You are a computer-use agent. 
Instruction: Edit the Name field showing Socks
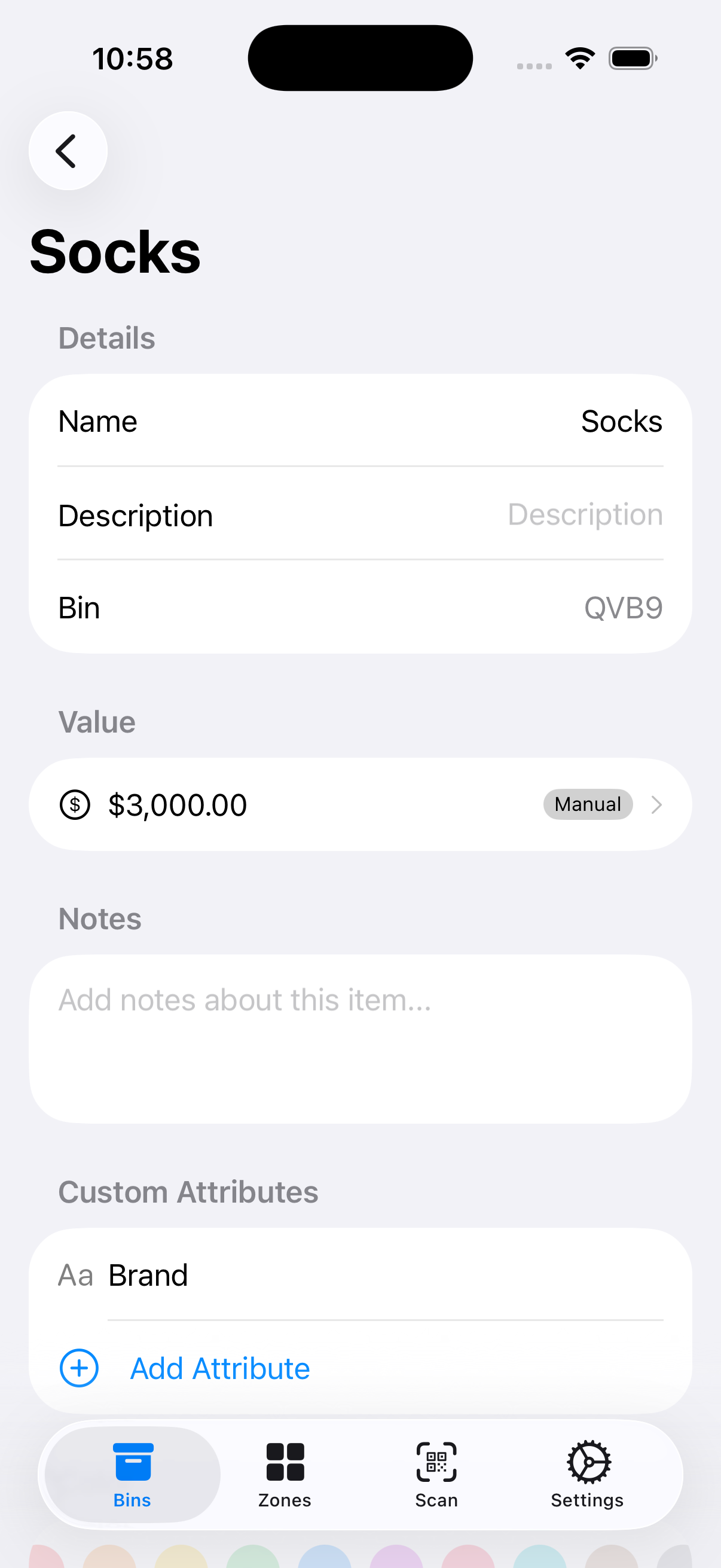(620, 421)
